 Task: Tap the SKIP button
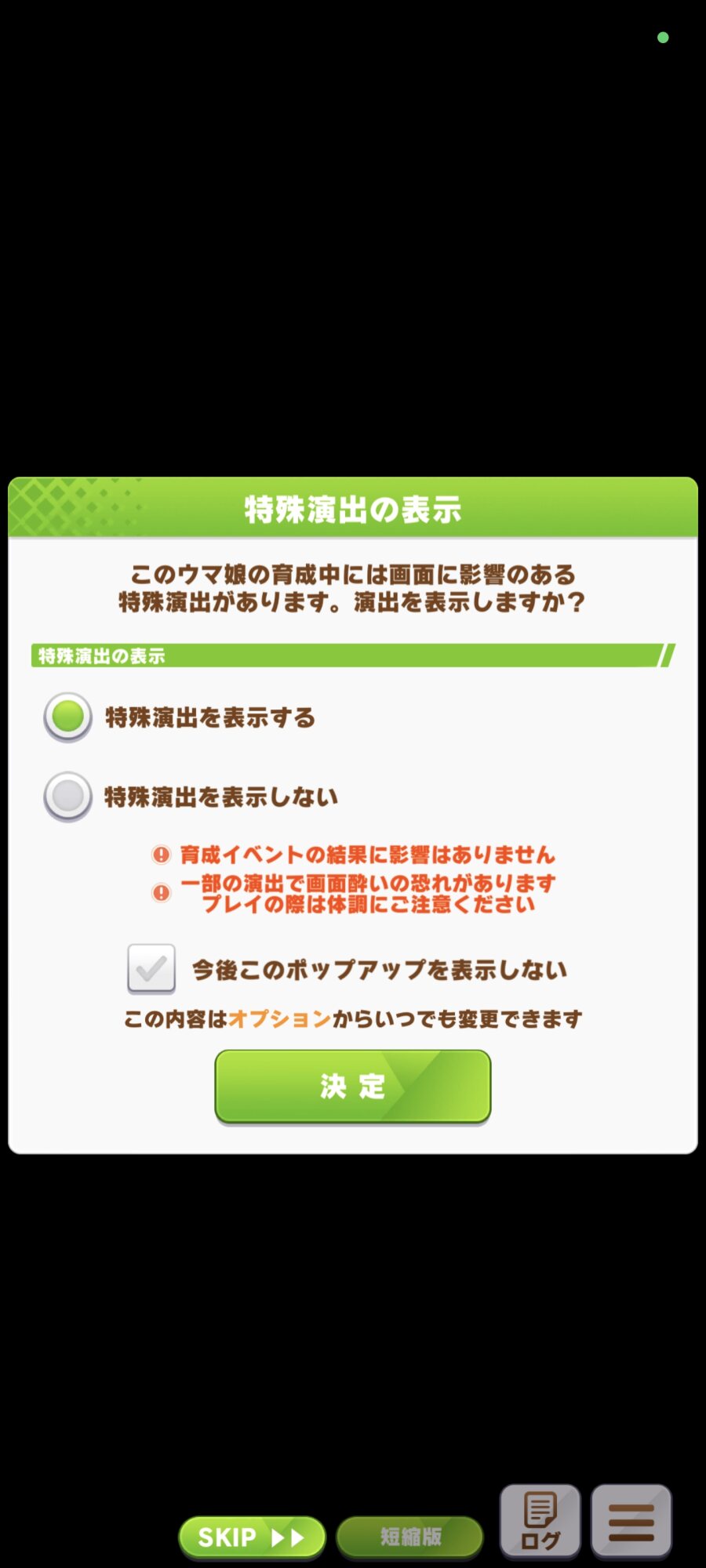tap(252, 1537)
